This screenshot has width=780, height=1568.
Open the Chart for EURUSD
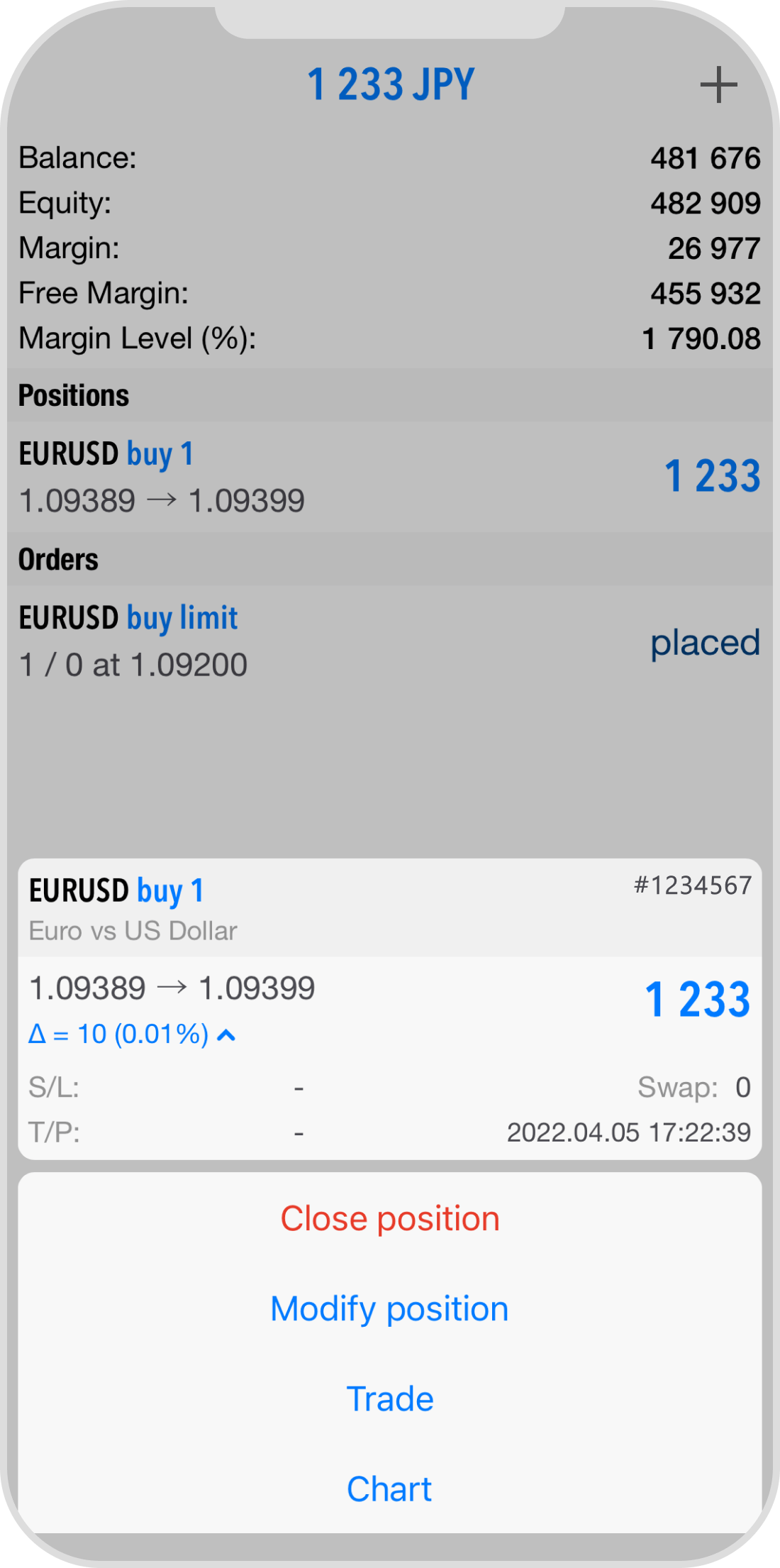coord(390,1489)
